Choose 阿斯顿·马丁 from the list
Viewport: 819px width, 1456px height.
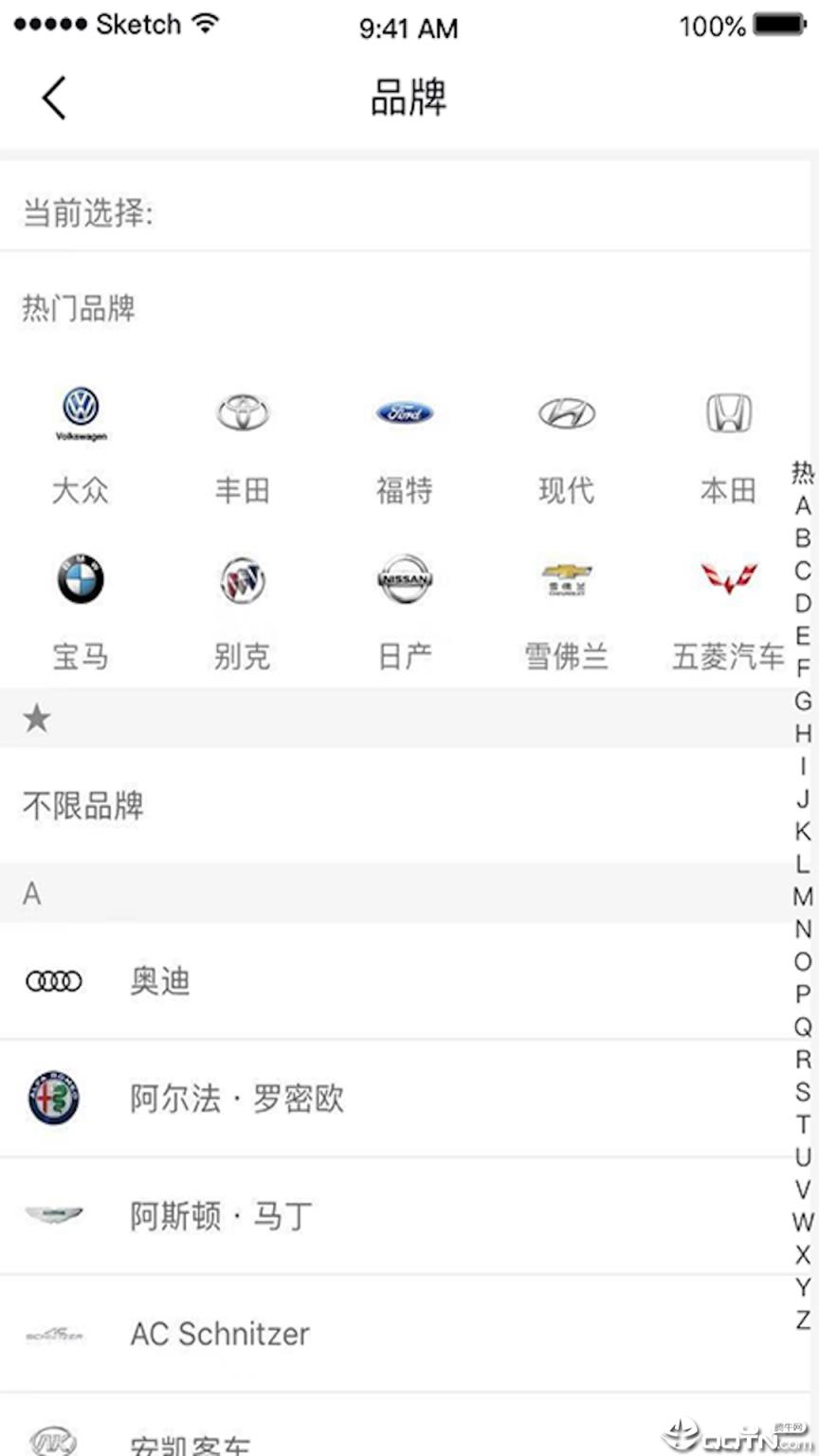click(221, 1216)
